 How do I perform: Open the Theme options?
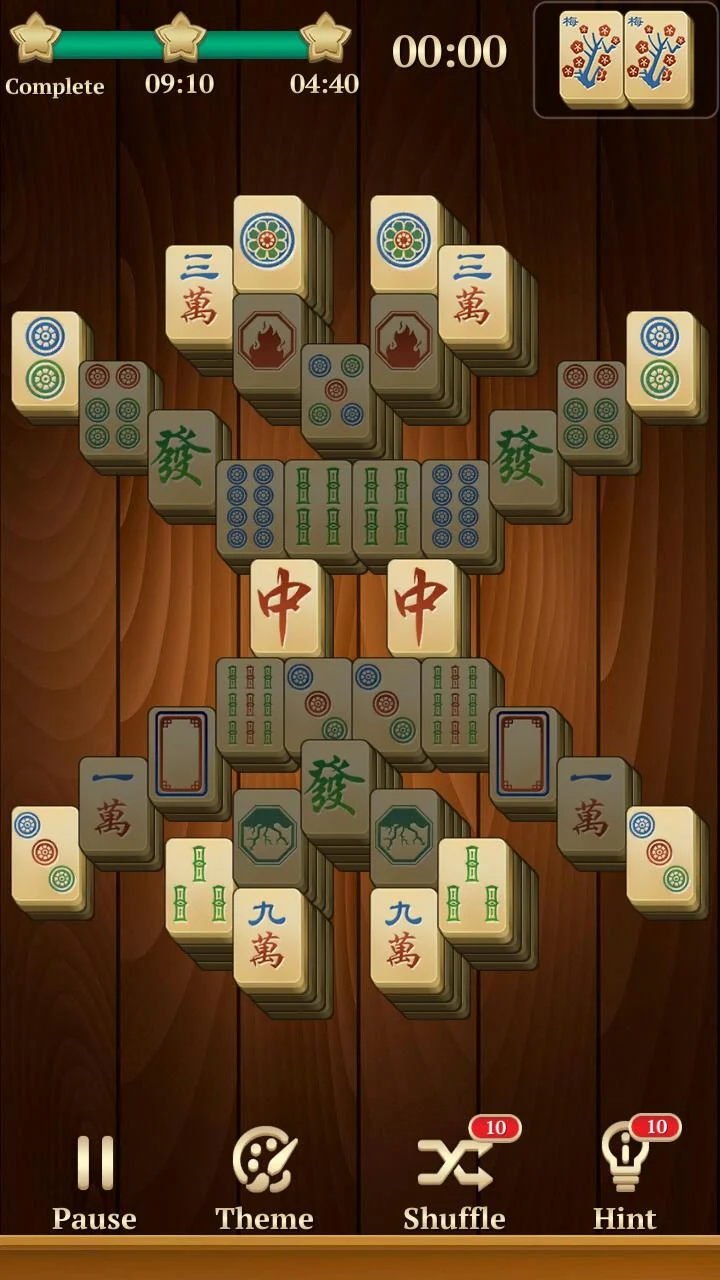(x=264, y=1183)
